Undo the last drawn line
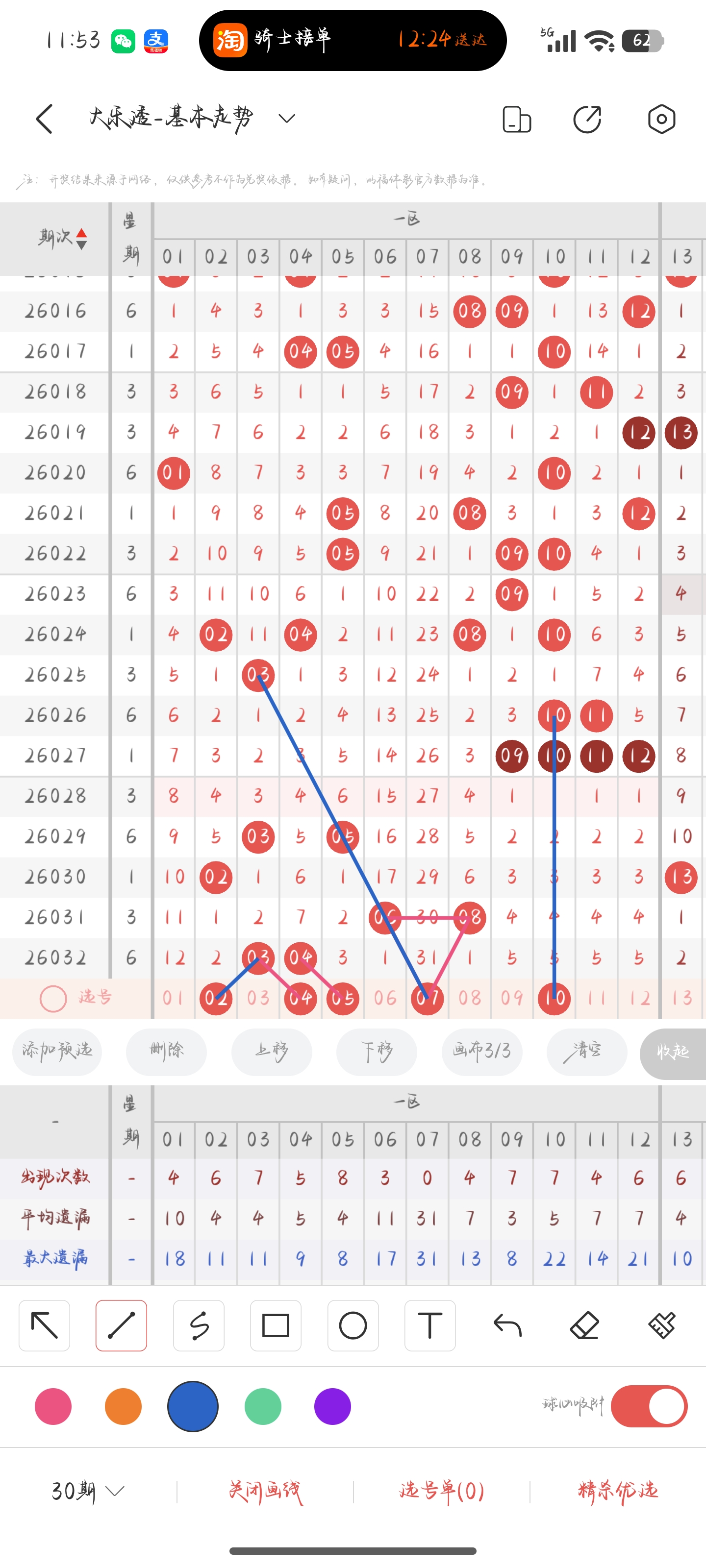The image size is (706, 1568). [507, 1325]
